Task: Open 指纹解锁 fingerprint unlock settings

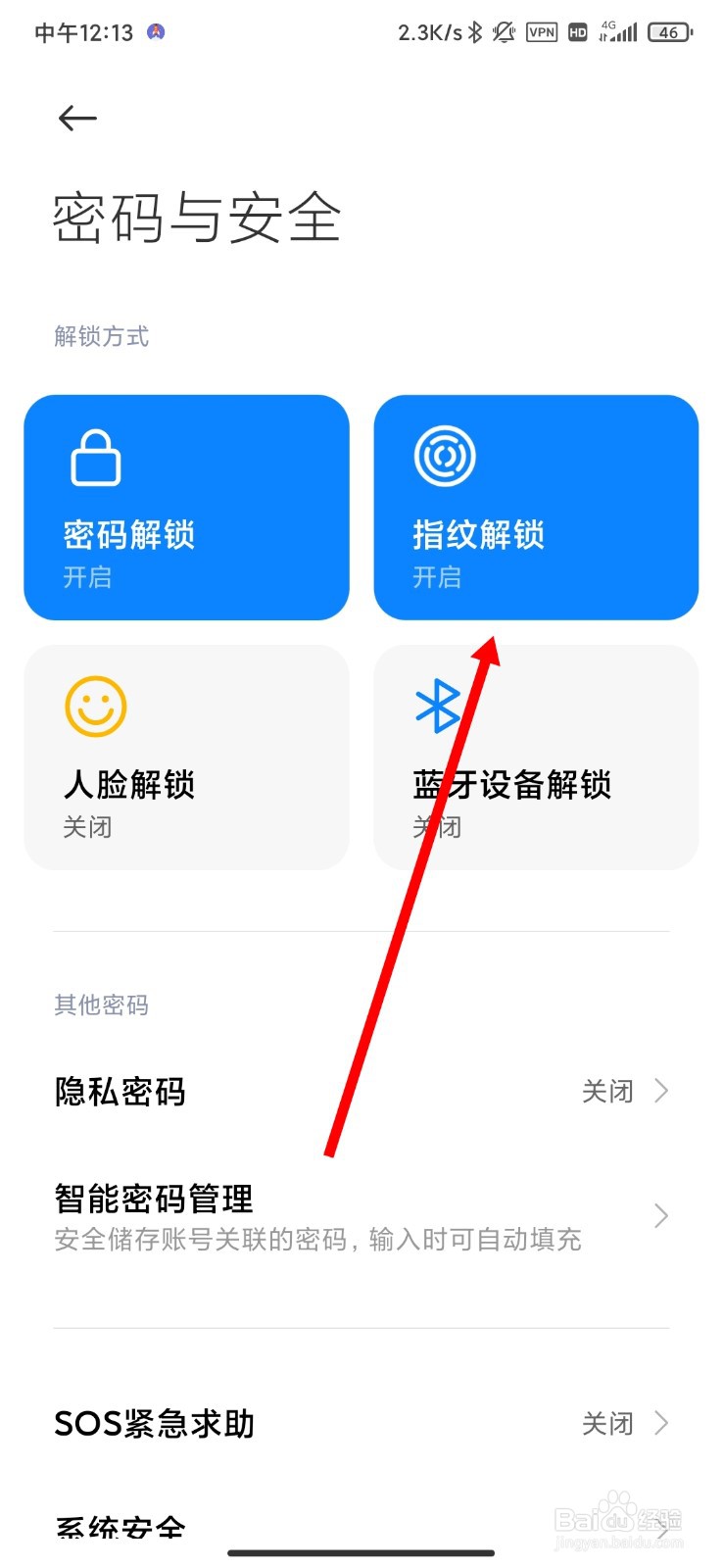Action: pos(535,507)
